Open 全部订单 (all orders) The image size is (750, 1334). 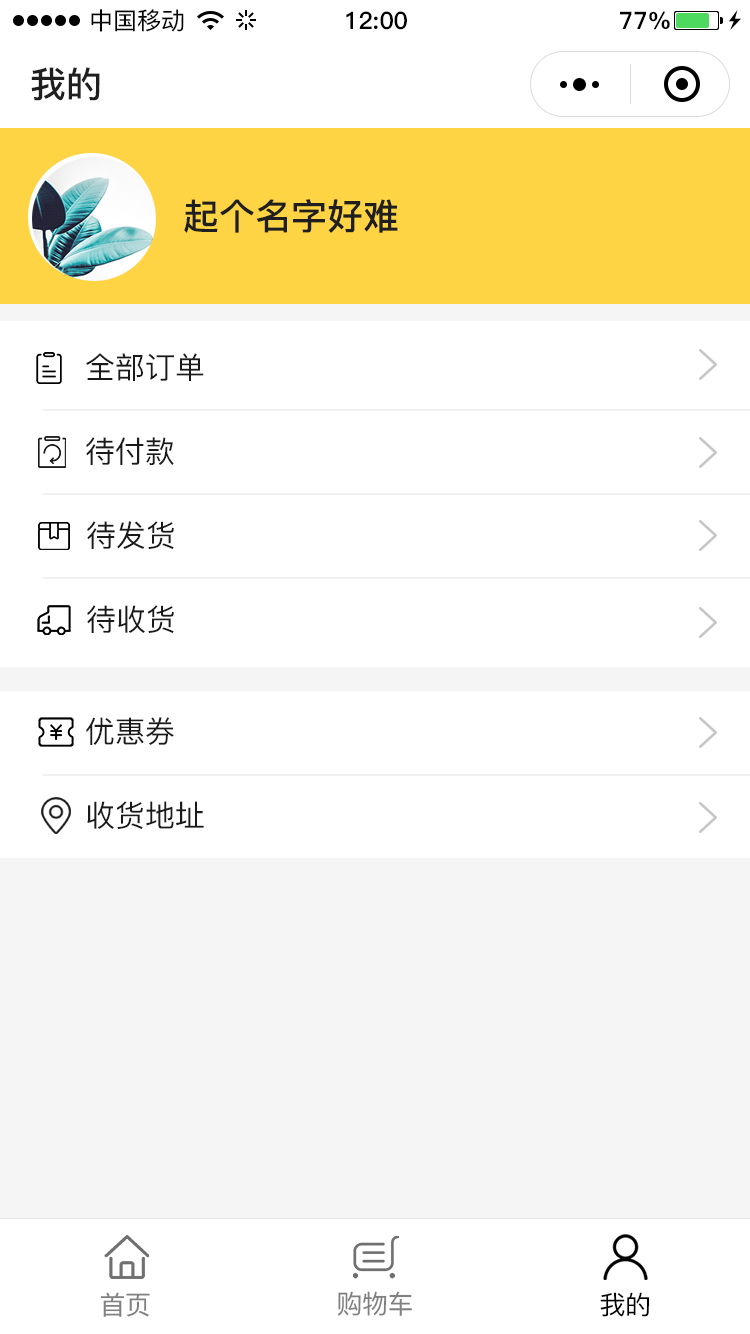[375, 367]
